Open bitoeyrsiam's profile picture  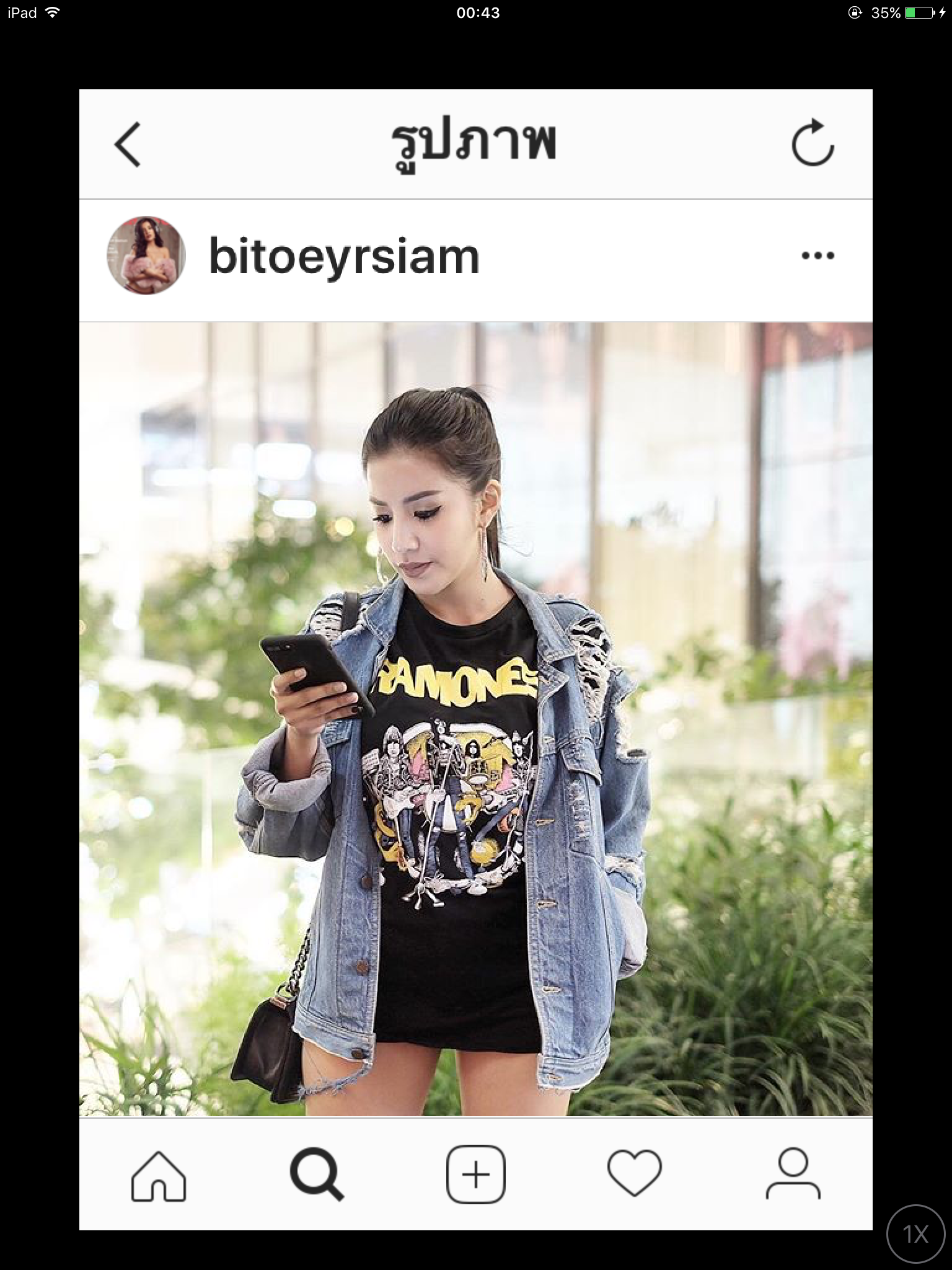point(146,255)
